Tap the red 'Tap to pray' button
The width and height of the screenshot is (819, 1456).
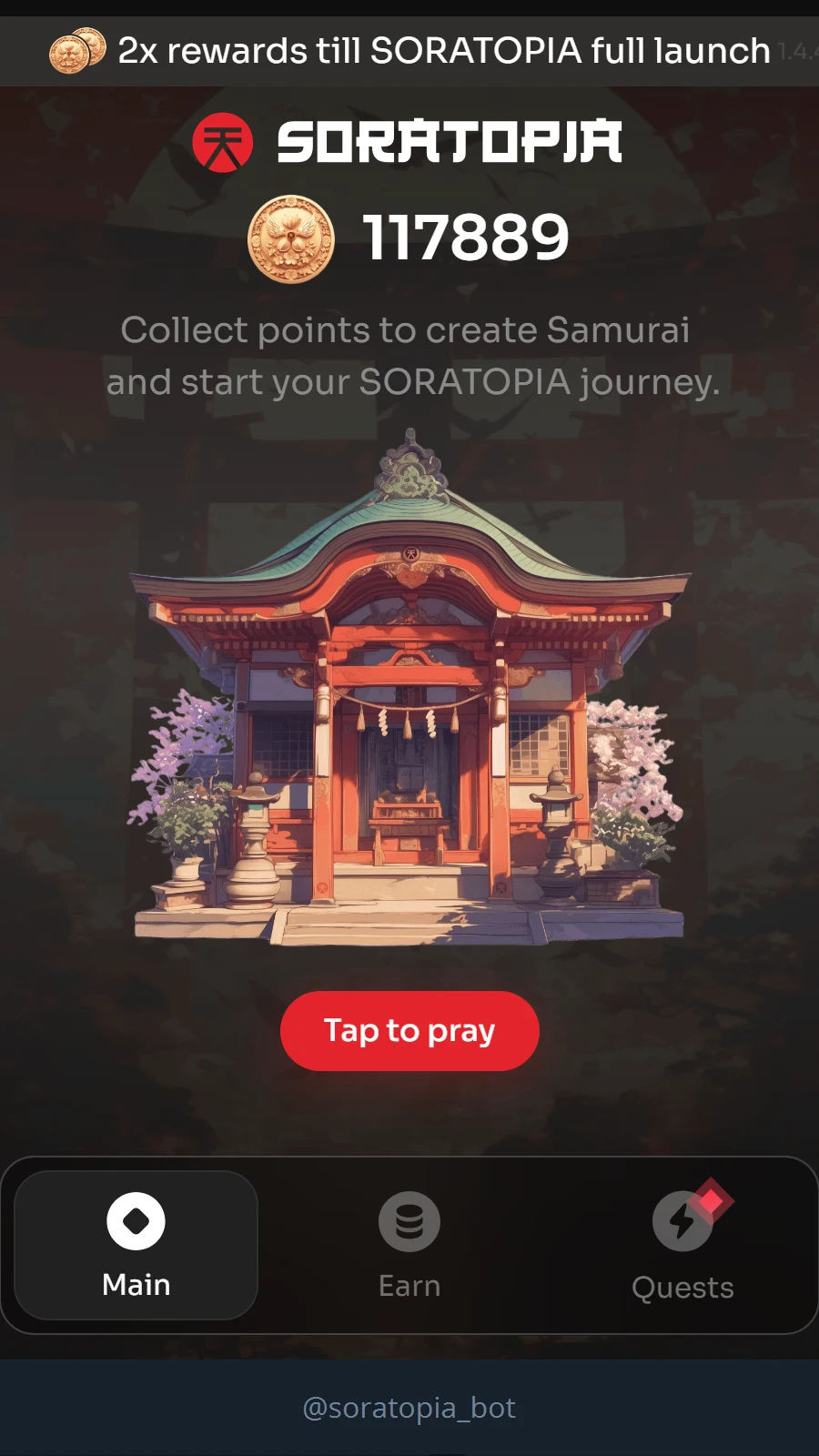tap(409, 1031)
